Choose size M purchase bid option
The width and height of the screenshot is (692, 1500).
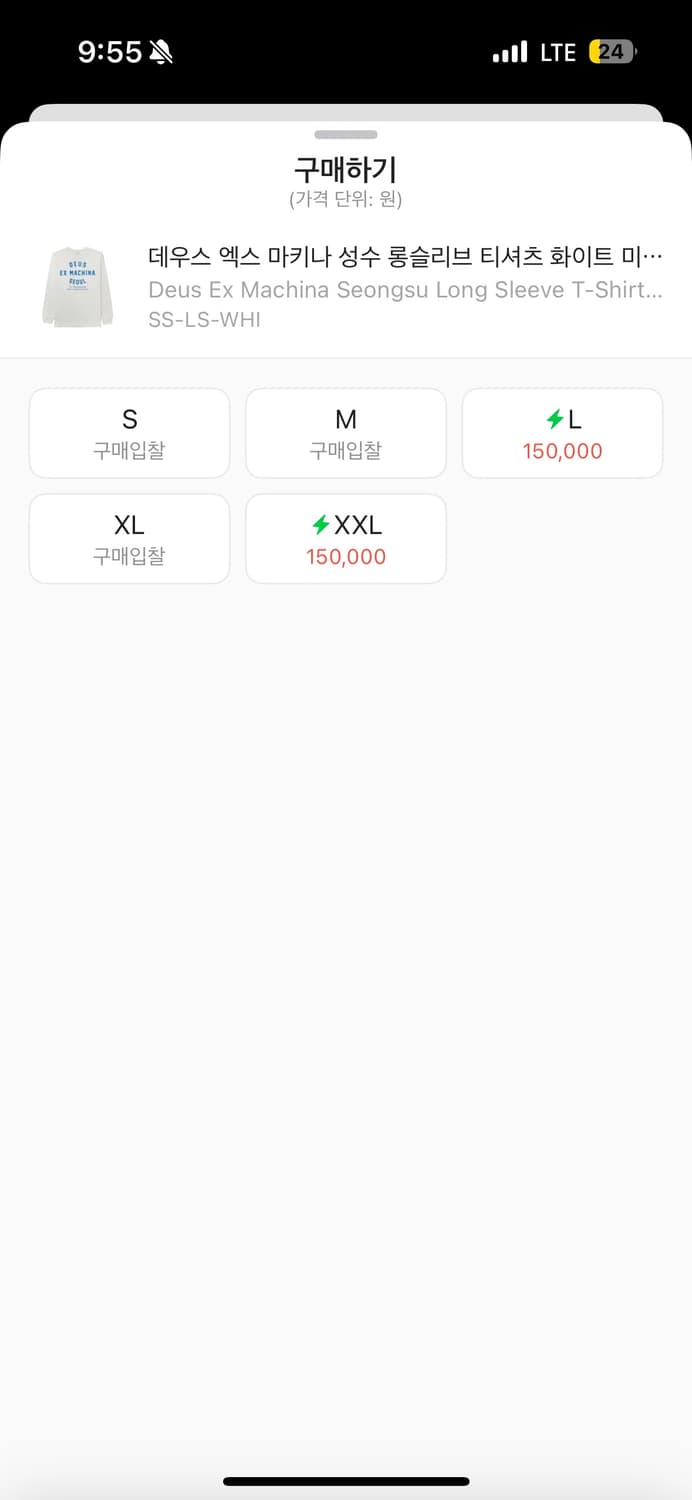click(345, 433)
